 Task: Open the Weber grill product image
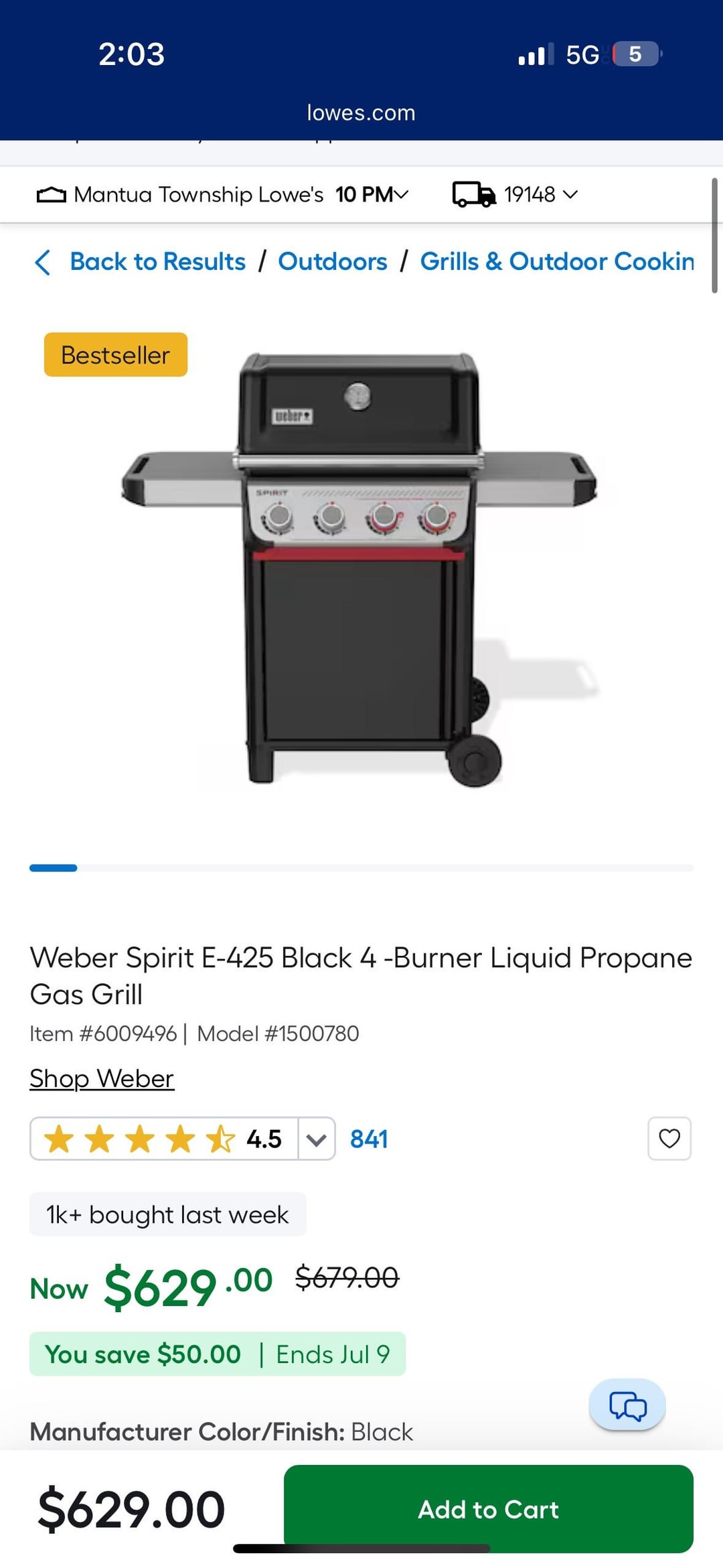[x=359, y=569]
